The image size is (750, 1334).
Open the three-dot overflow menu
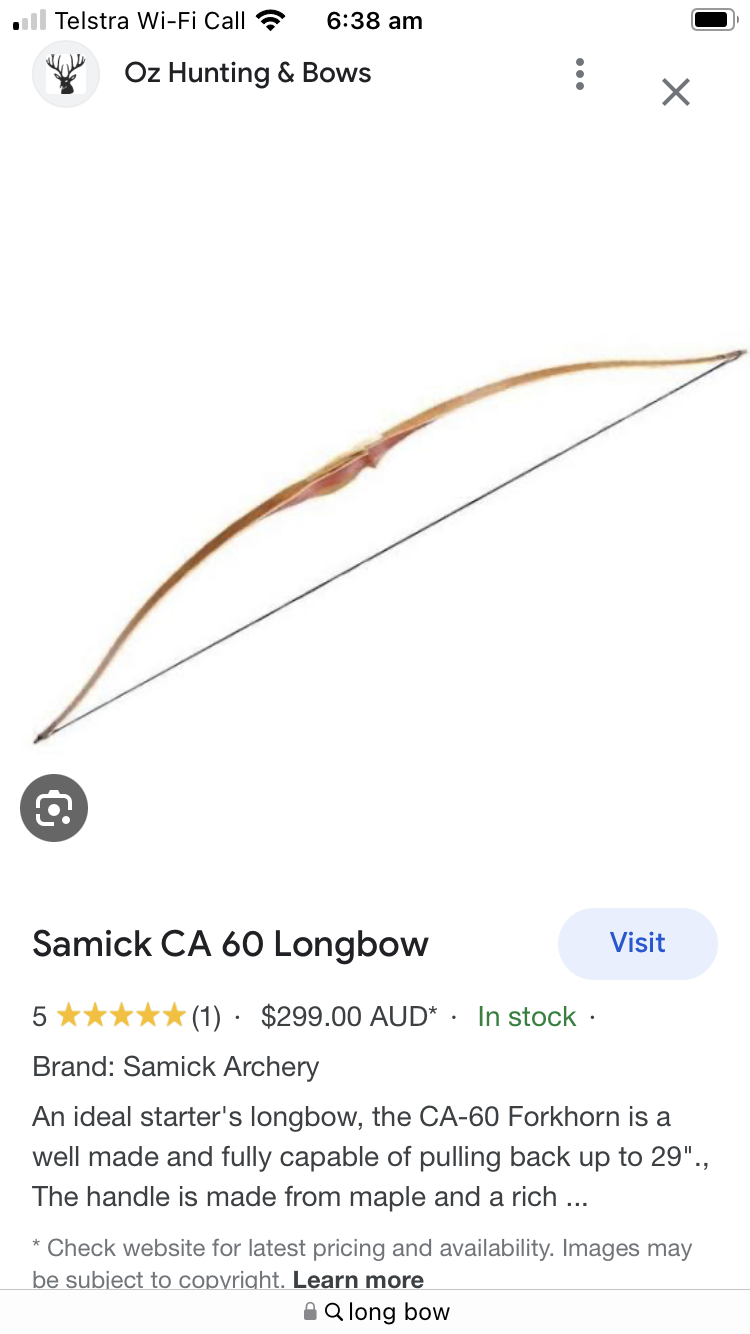(580, 74)
